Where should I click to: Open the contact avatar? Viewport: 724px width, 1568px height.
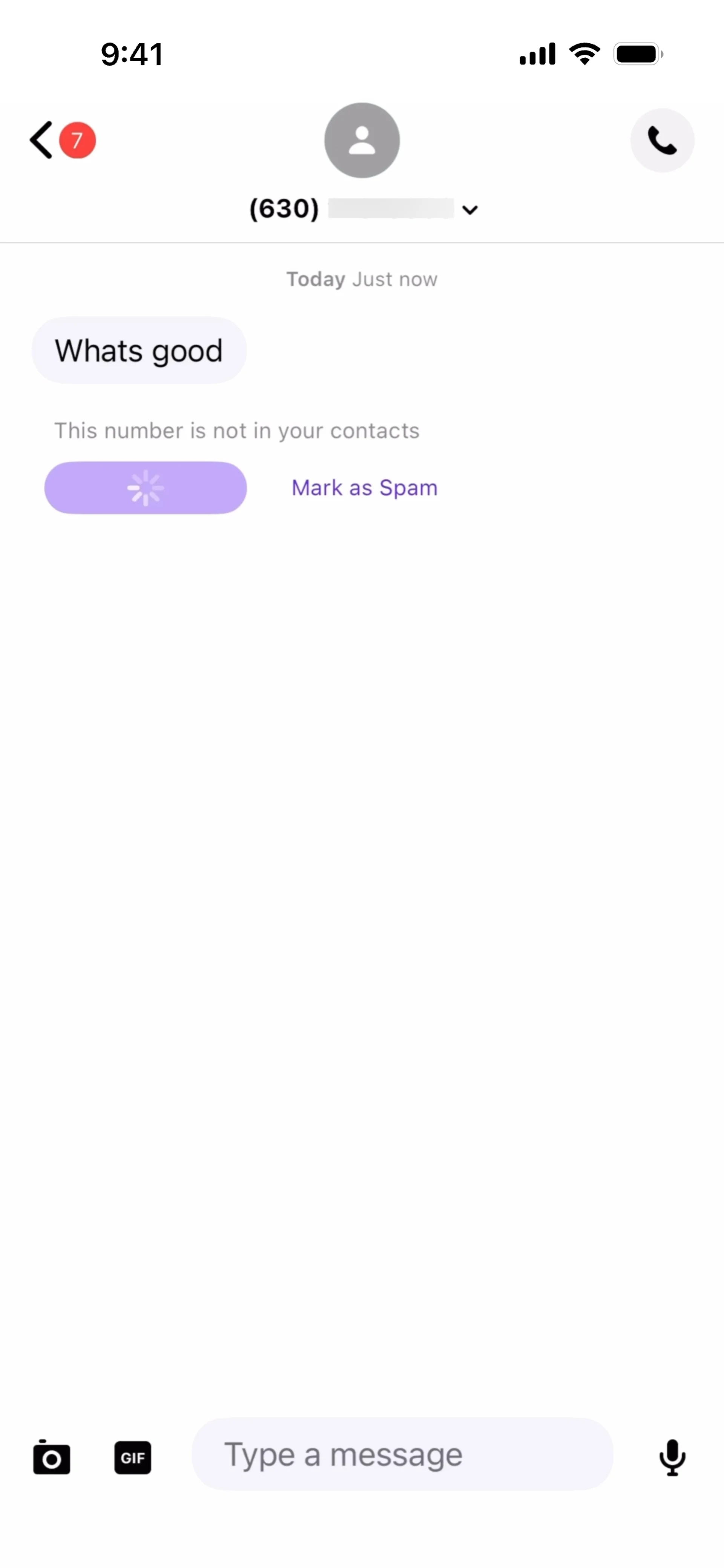pos(362,141)
